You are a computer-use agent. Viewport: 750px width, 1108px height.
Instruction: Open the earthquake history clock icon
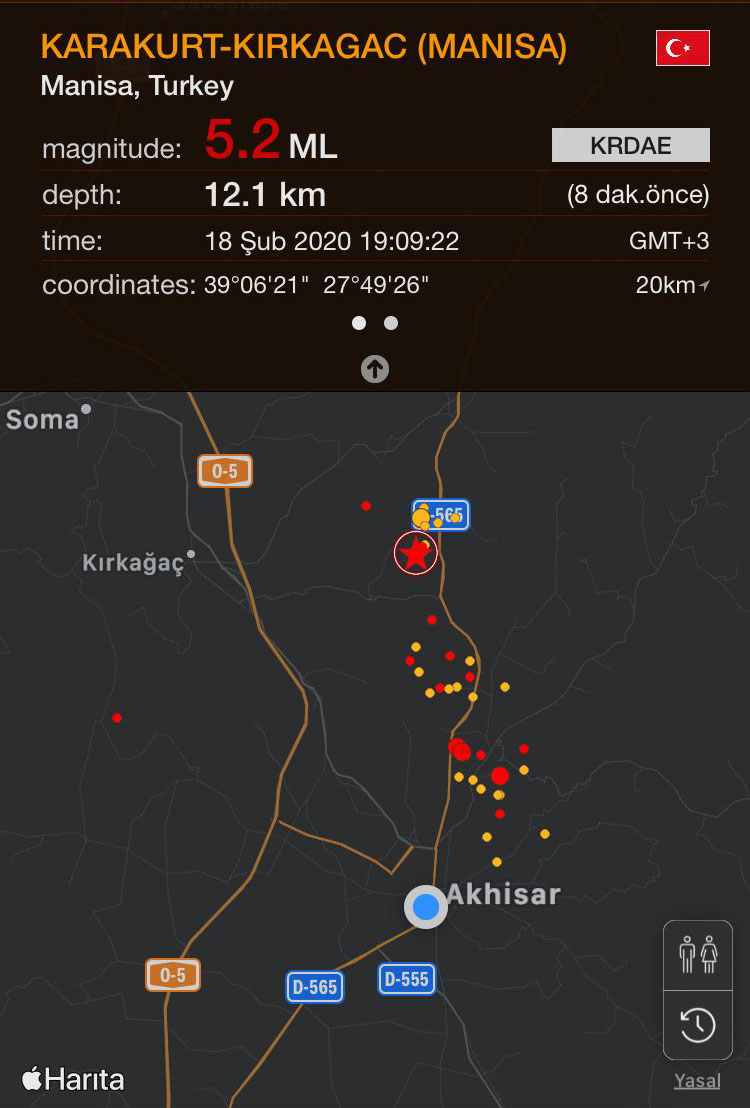pos(698,1024)
